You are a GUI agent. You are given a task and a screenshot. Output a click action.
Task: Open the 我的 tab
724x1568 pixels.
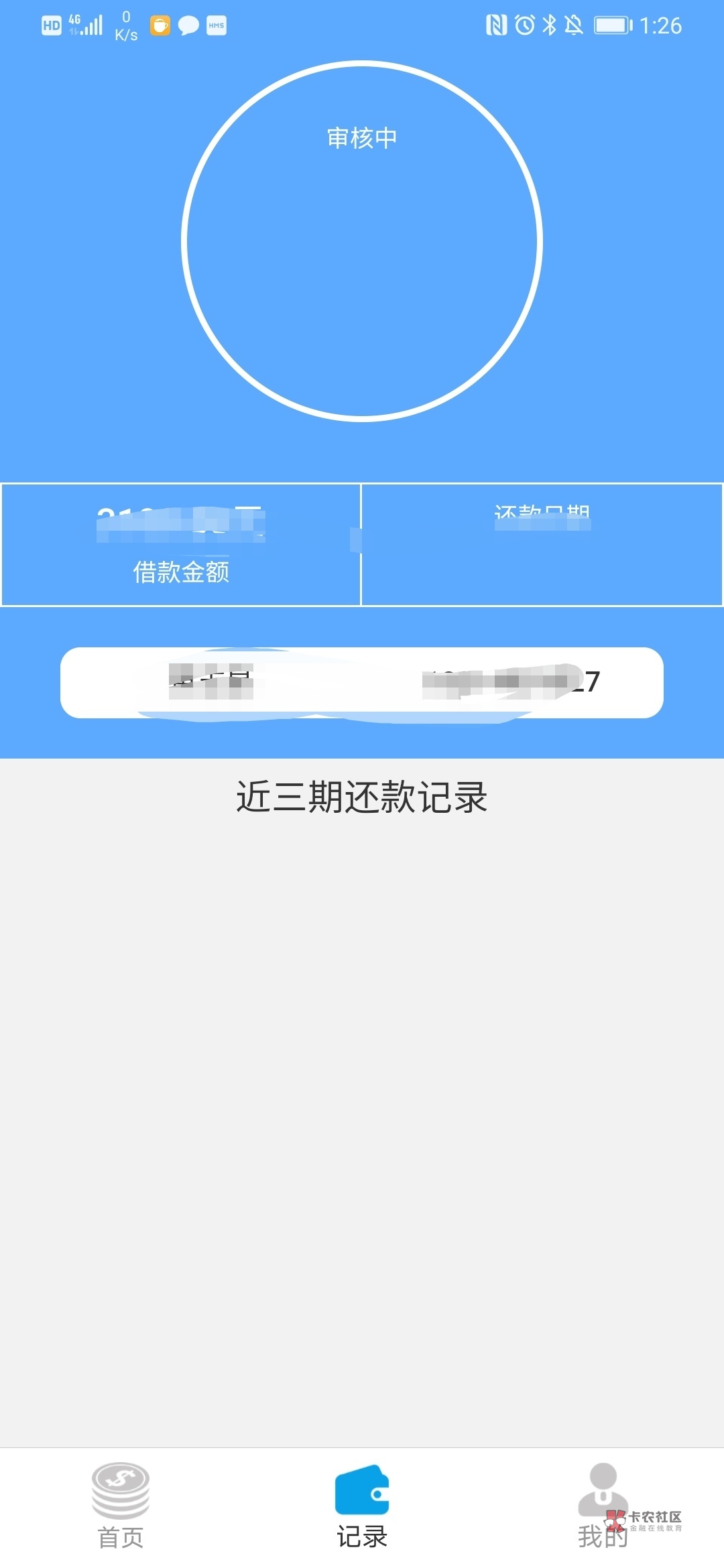603,1506
